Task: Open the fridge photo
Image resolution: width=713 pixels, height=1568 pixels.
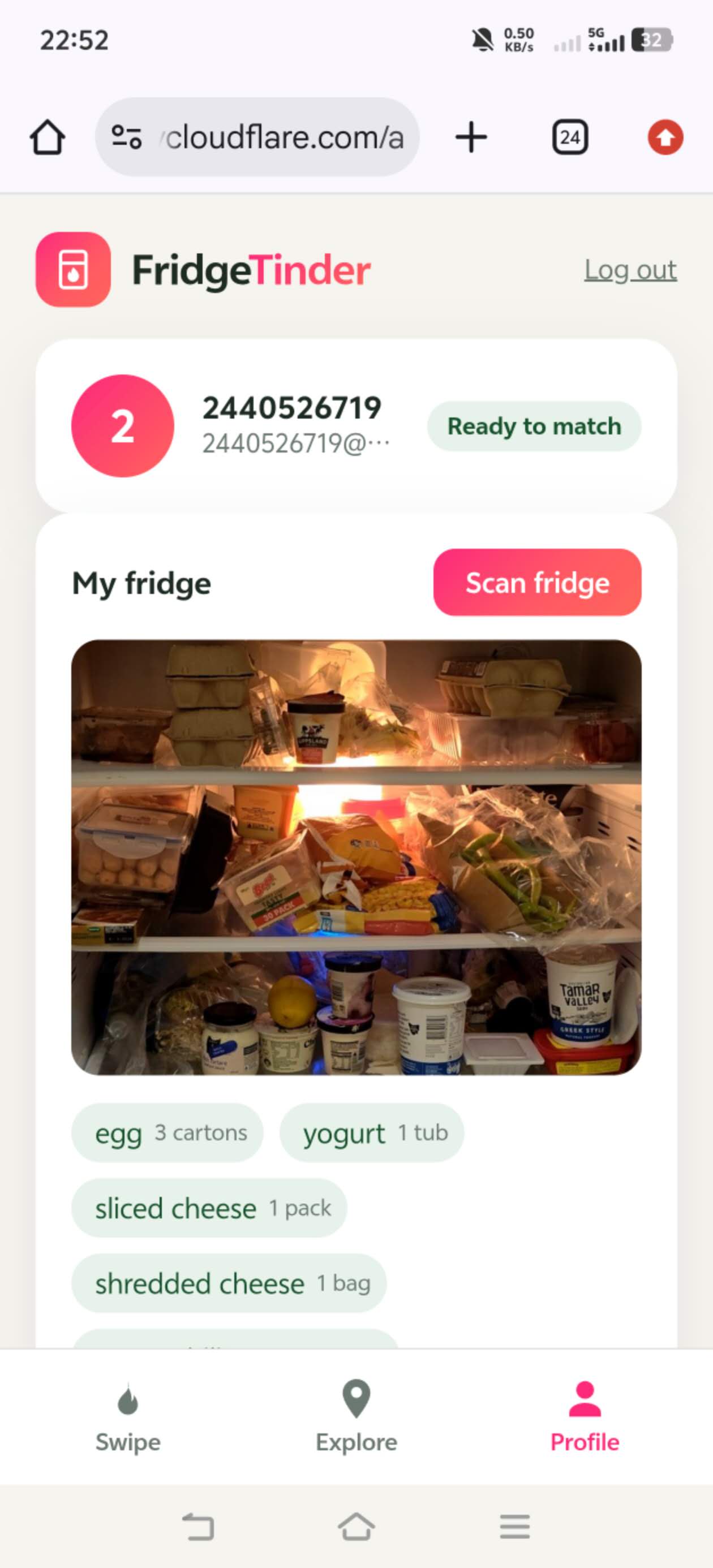Action: (x=356, y=857)
